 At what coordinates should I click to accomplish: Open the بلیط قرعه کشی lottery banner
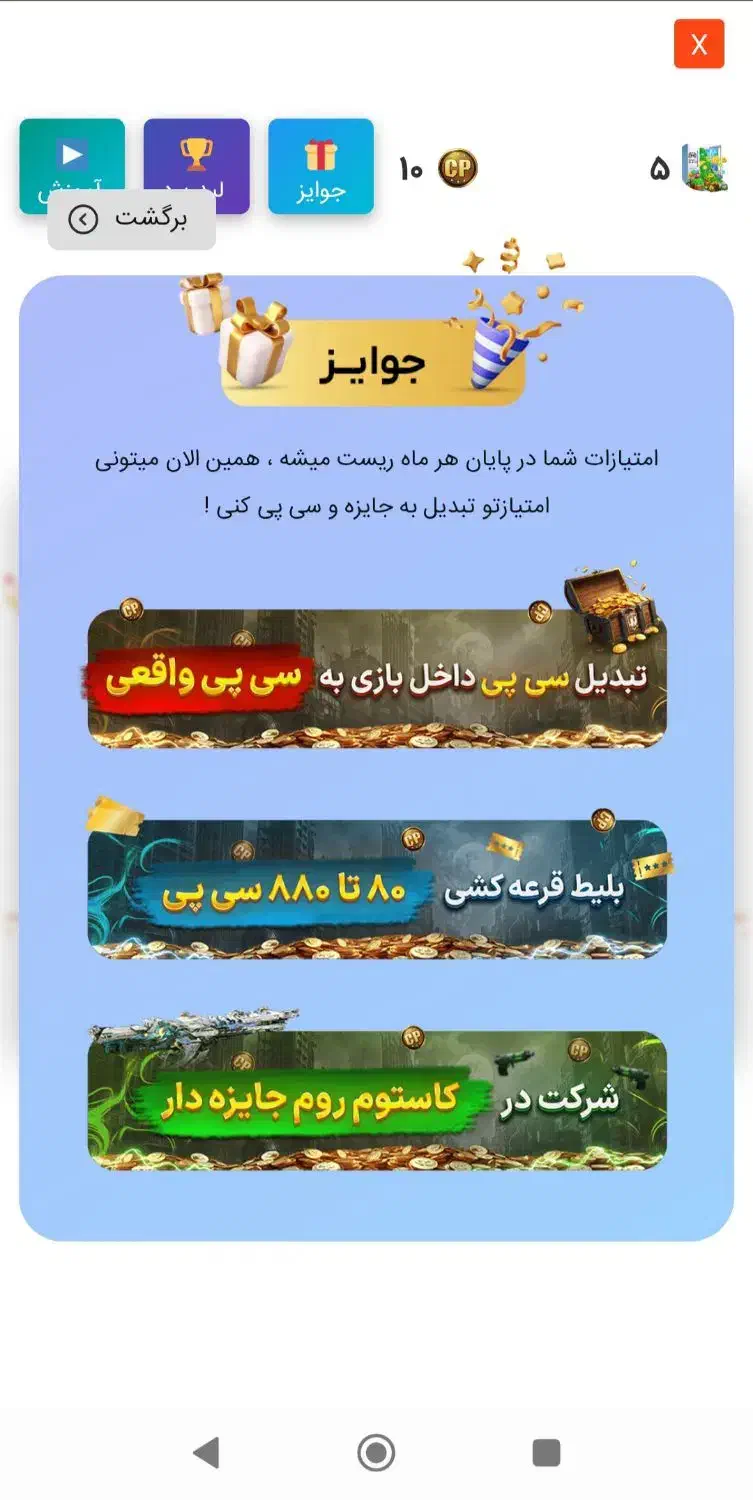(x=376, y=885)
